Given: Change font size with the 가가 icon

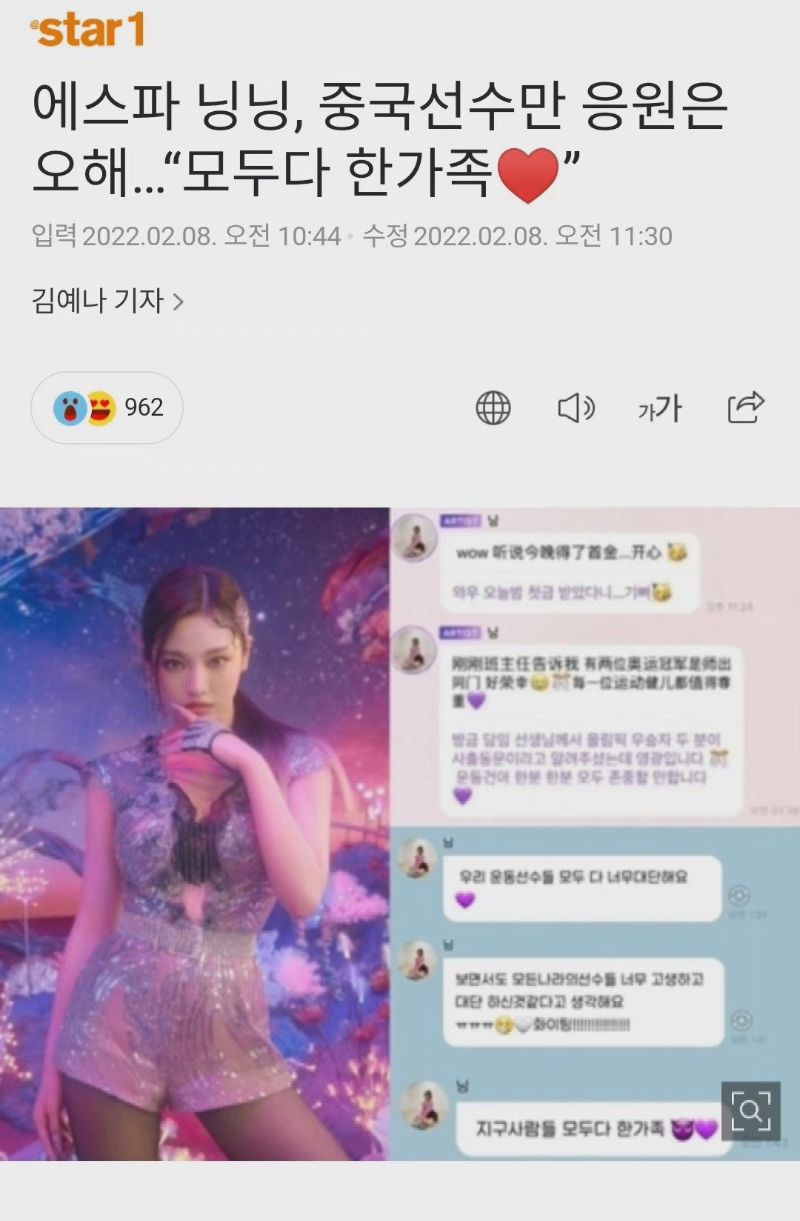Looking at the screenshot, I should pyautogui.click(x=659, y=408).
